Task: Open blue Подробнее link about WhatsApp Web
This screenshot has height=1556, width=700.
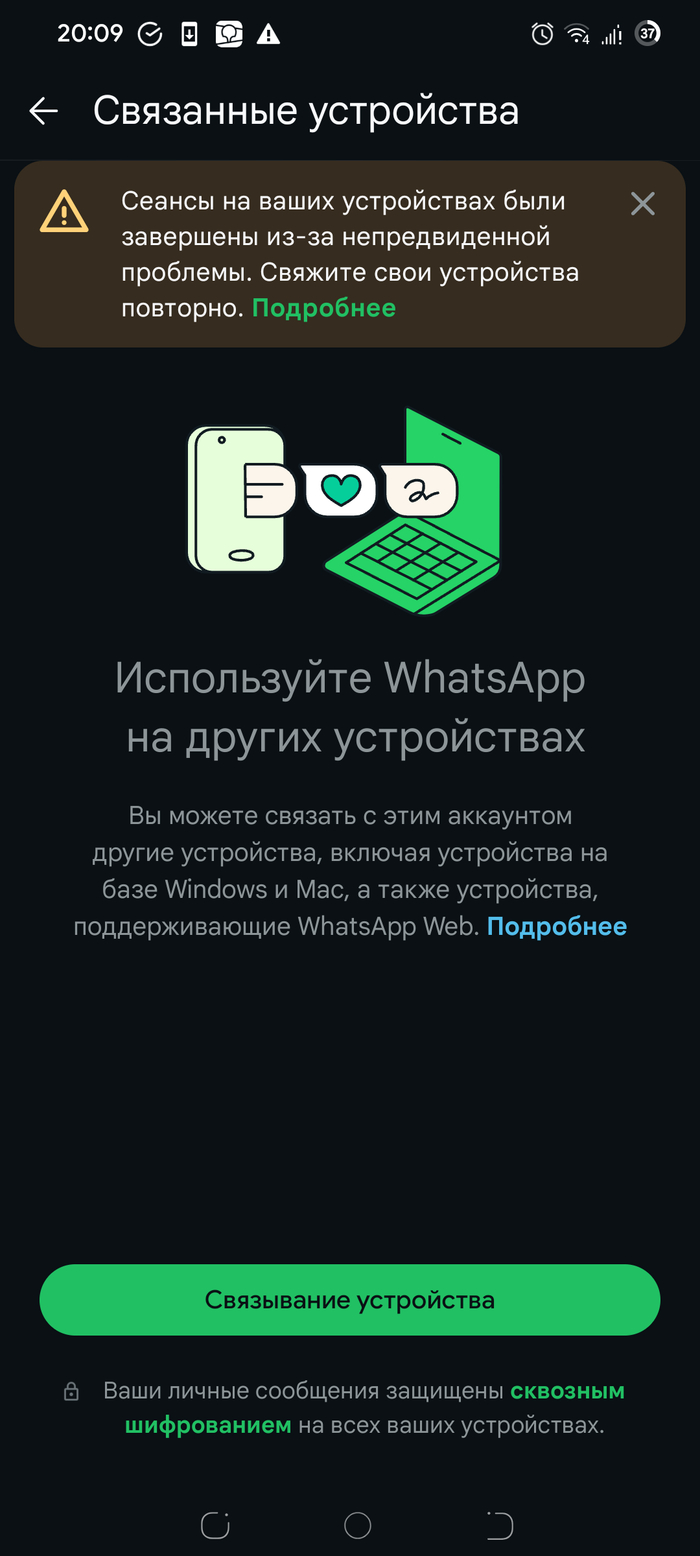Action: click(x=556, y=926)
